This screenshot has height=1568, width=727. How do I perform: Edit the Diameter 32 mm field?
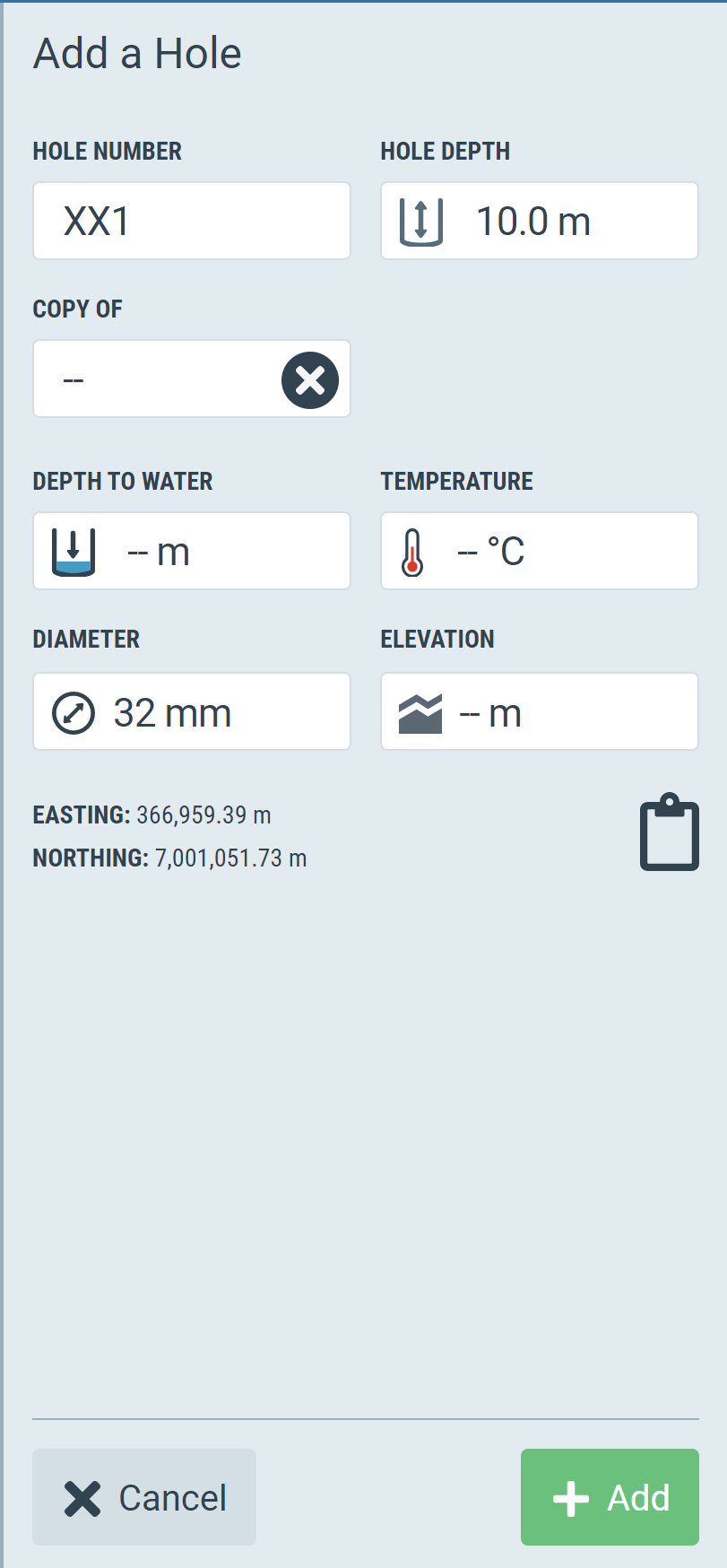(192, 711)
